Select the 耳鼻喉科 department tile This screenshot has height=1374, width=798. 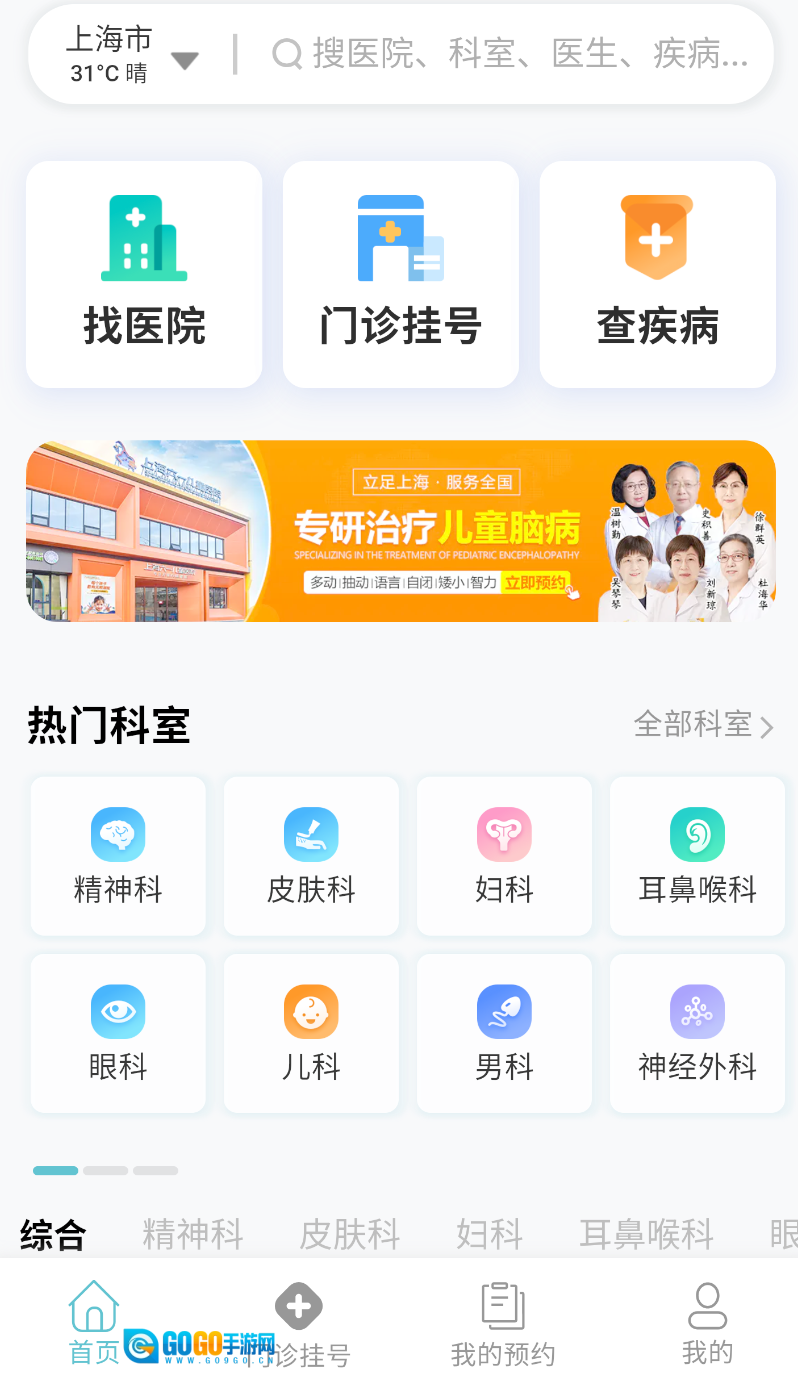pos(697,856)
